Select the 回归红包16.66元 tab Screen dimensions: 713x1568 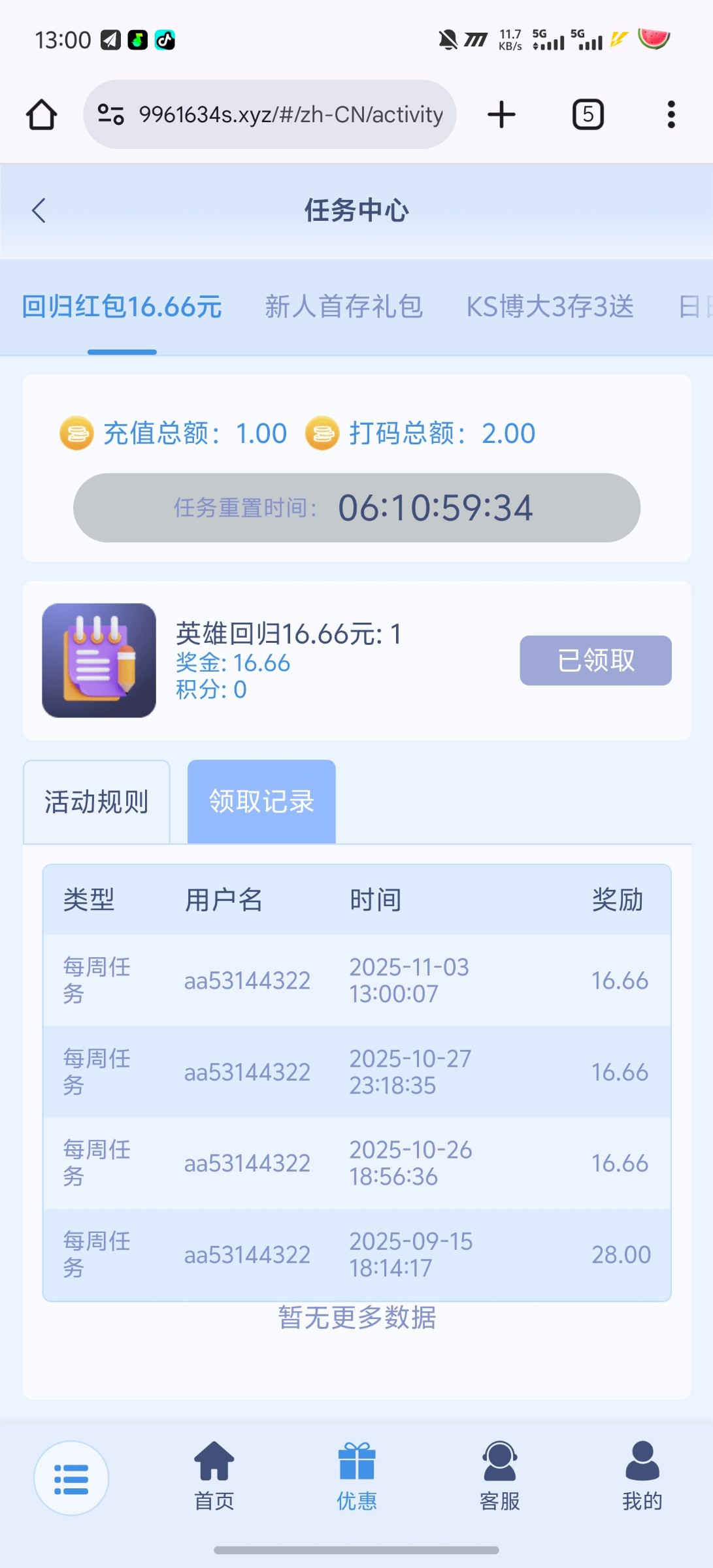click(x=122, y=306)
